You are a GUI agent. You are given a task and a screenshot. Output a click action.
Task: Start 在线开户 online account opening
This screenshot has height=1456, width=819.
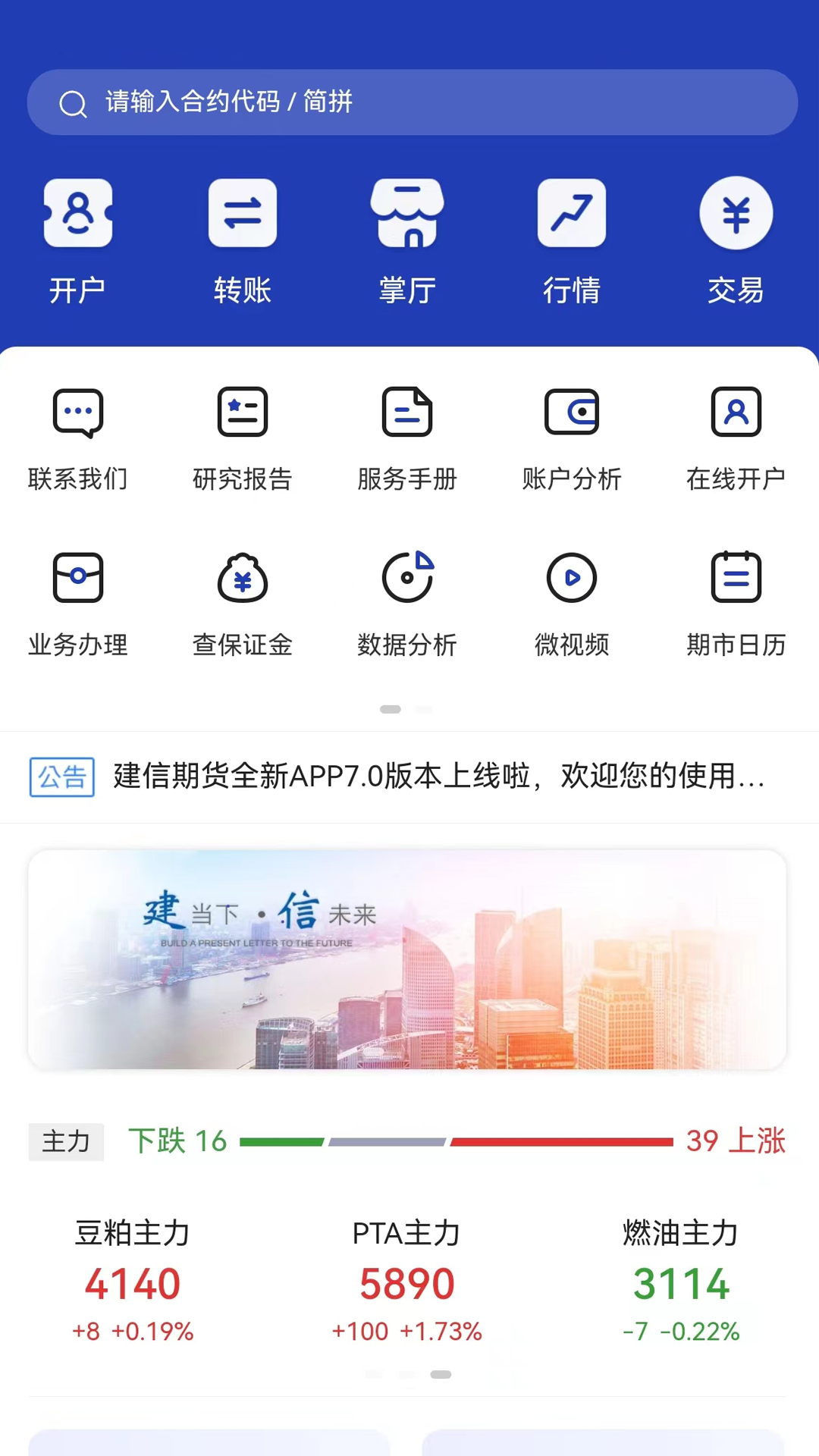pyautogui.click(x=736, y=438)
